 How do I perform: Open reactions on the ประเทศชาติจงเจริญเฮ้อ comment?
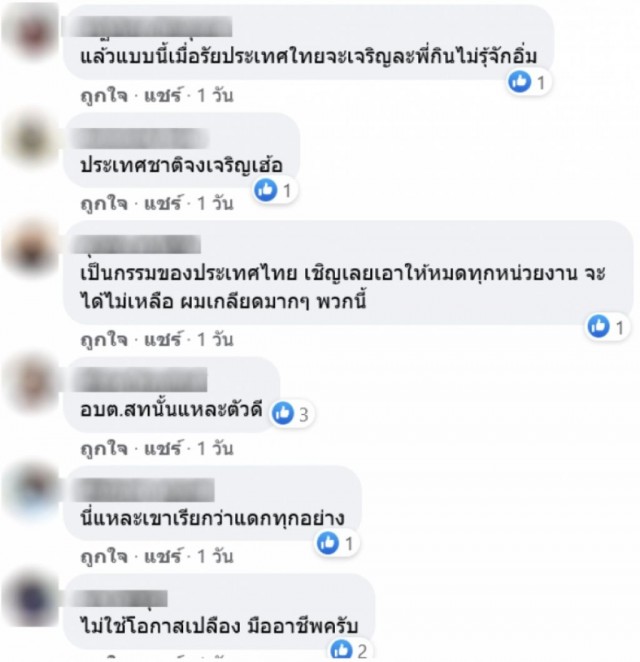(x=272, y=189)
